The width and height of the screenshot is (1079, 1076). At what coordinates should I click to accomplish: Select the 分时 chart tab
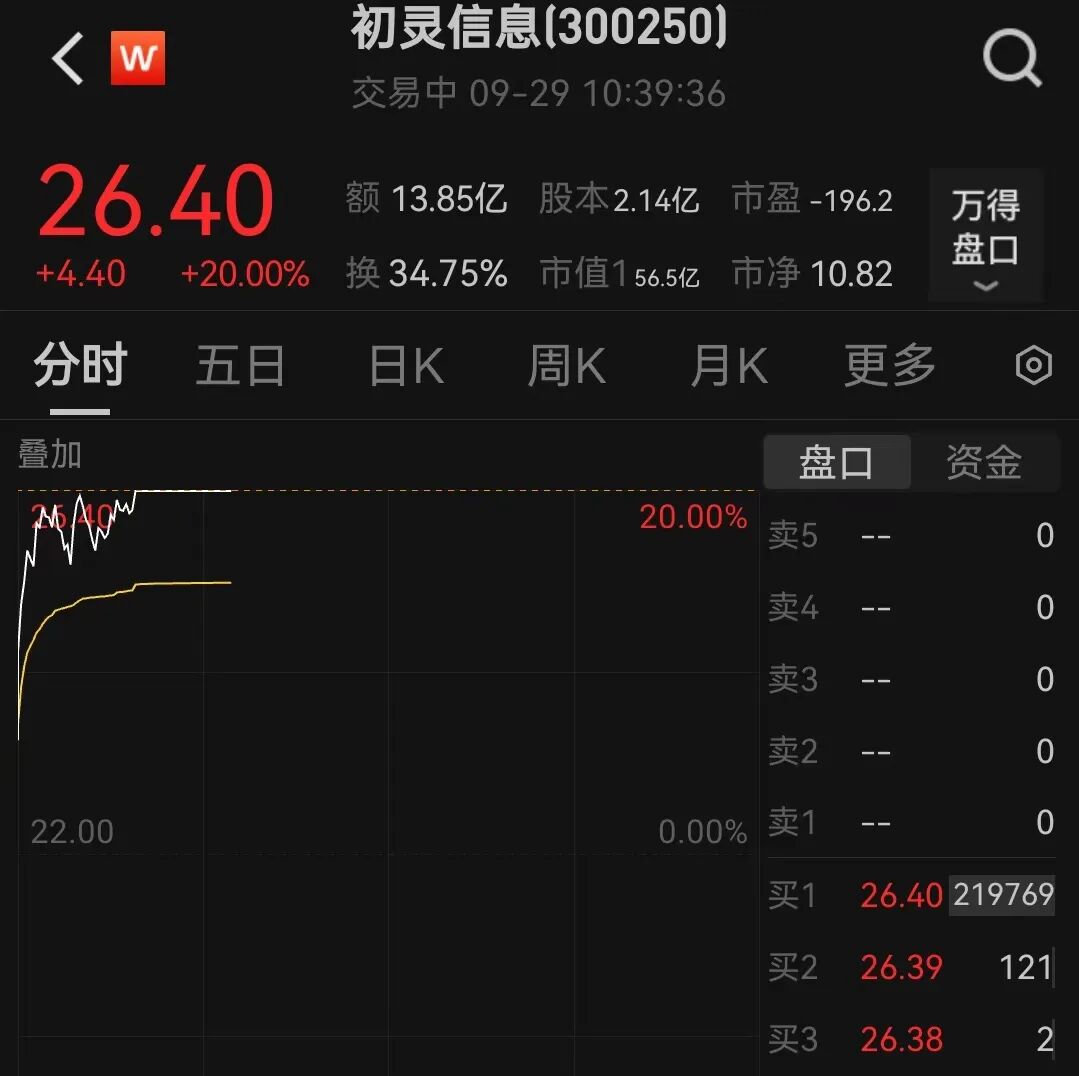coord(80,365)
